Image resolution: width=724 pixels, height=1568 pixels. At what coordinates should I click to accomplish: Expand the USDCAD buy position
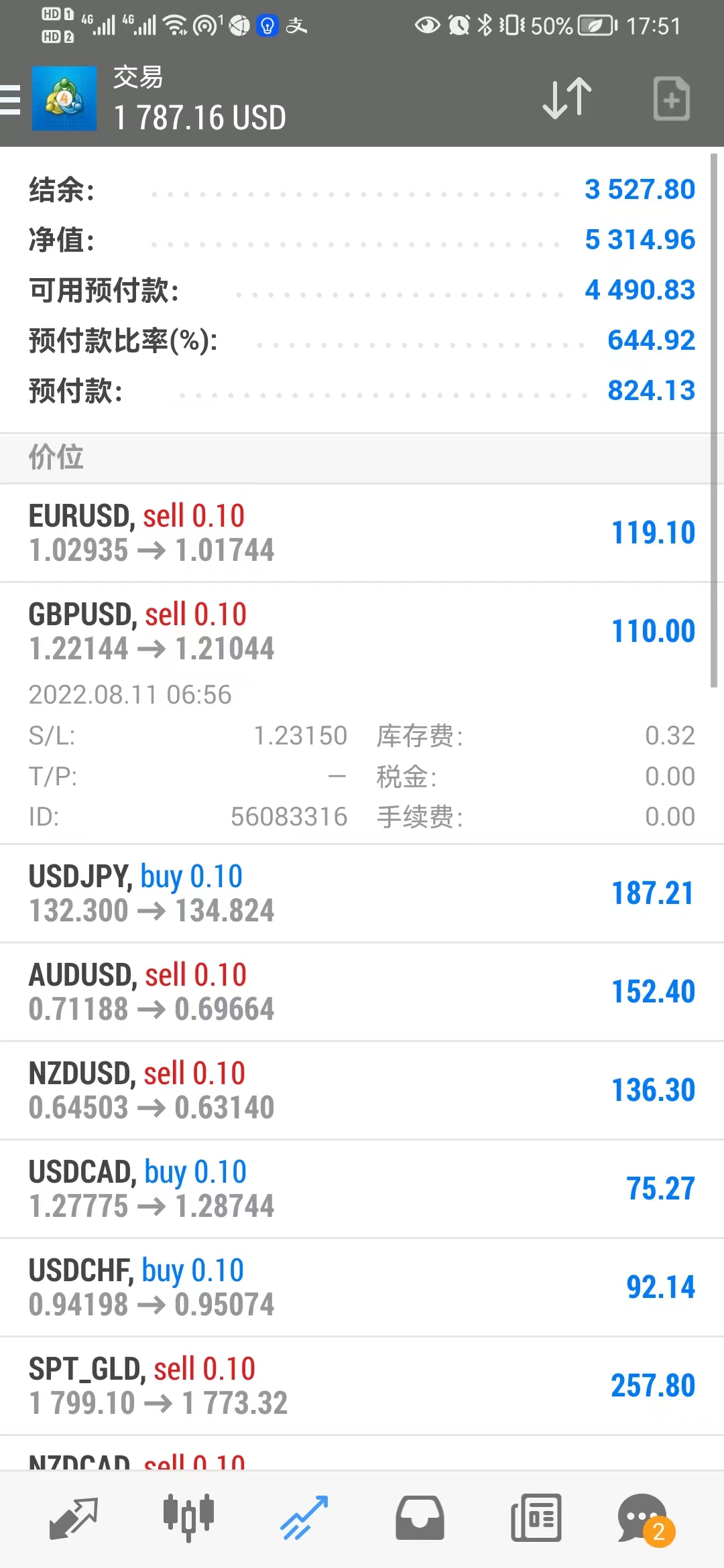point(362,1189)
